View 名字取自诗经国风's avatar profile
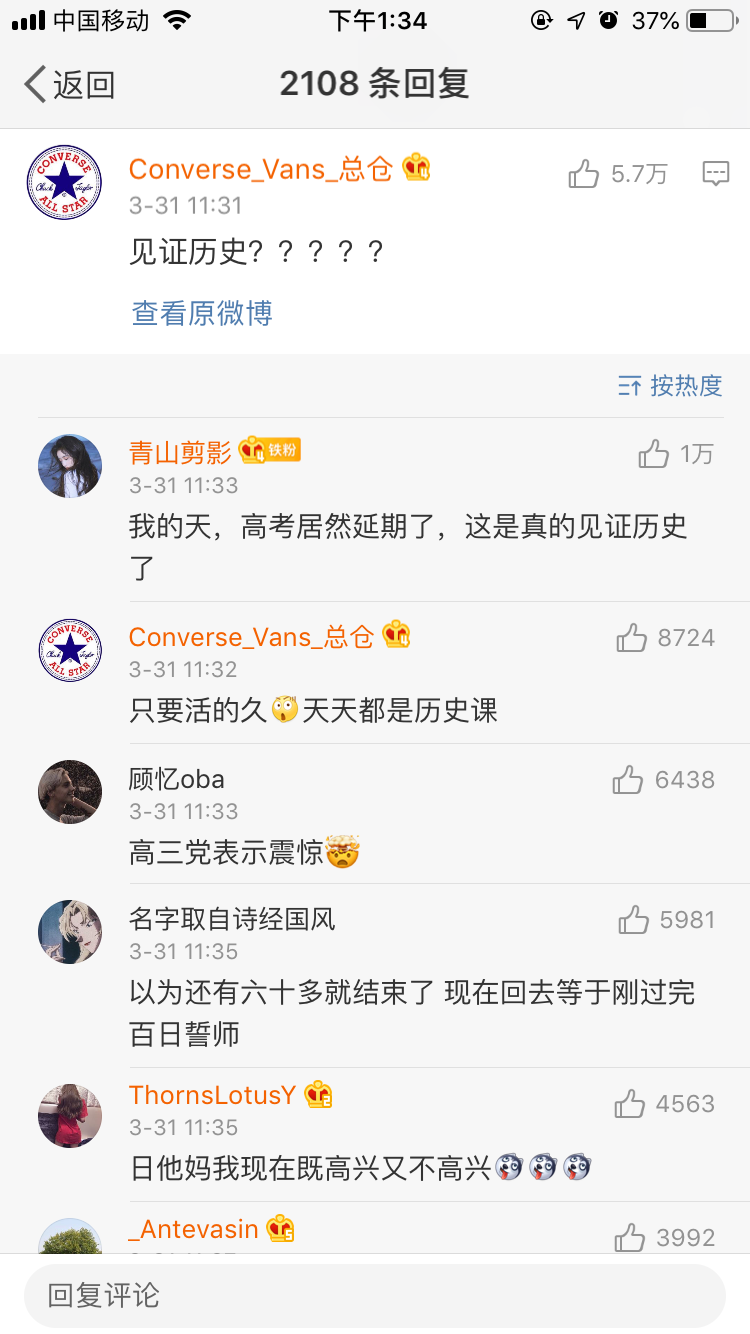Viewport: 750px width, 1334px height. (x=70, y=932)
